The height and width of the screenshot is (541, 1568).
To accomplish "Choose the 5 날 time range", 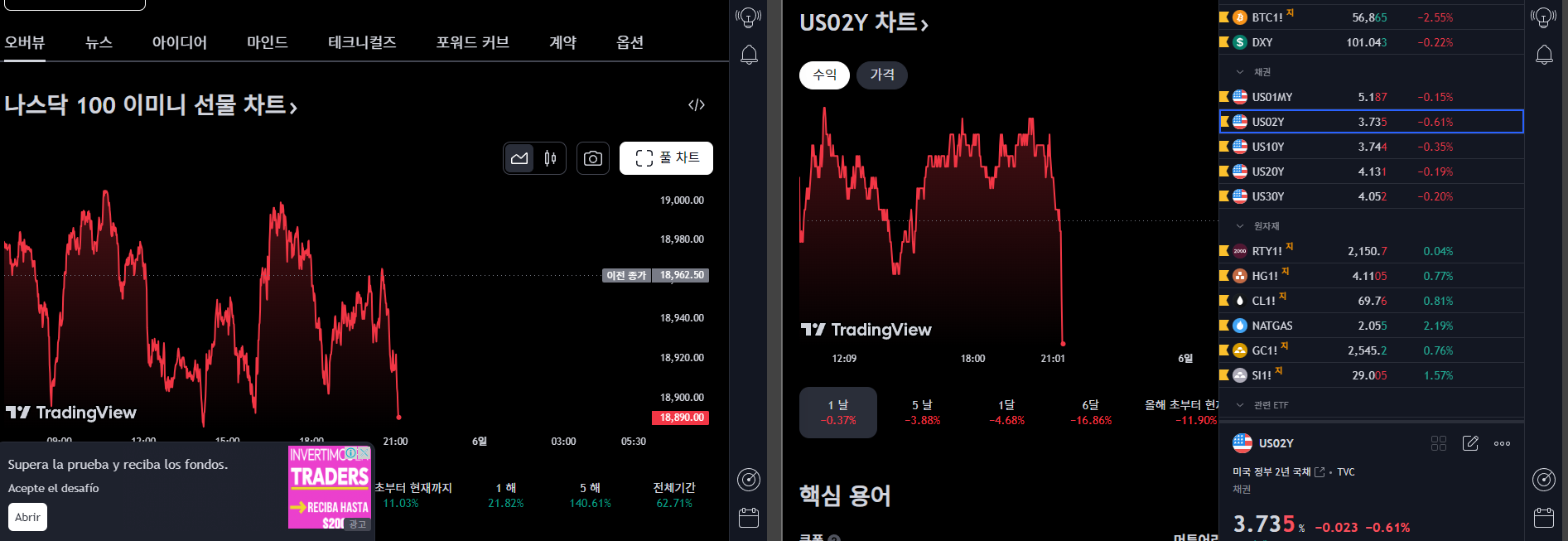I will (x=922, y=412).
